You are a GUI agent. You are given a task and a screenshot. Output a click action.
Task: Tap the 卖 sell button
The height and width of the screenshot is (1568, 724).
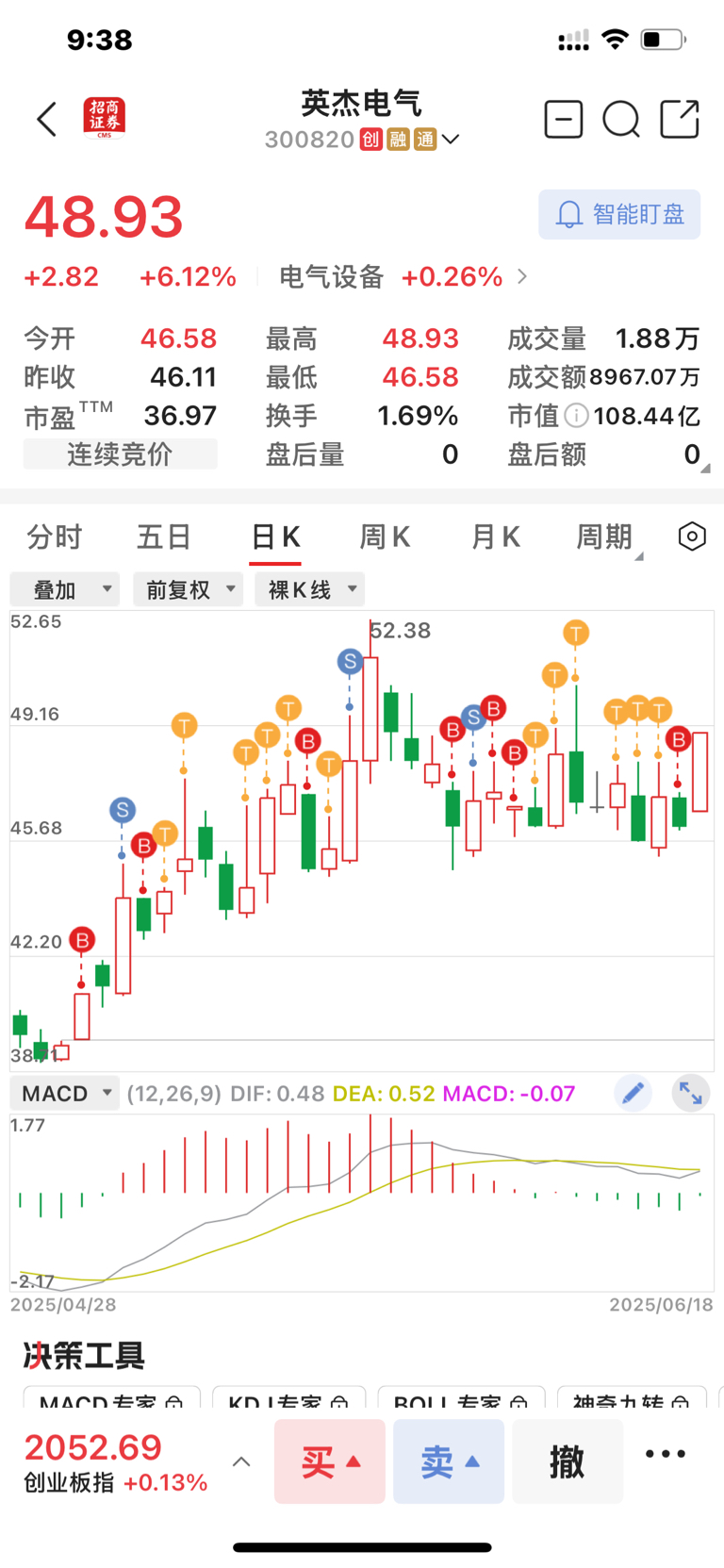point(449,1461)
